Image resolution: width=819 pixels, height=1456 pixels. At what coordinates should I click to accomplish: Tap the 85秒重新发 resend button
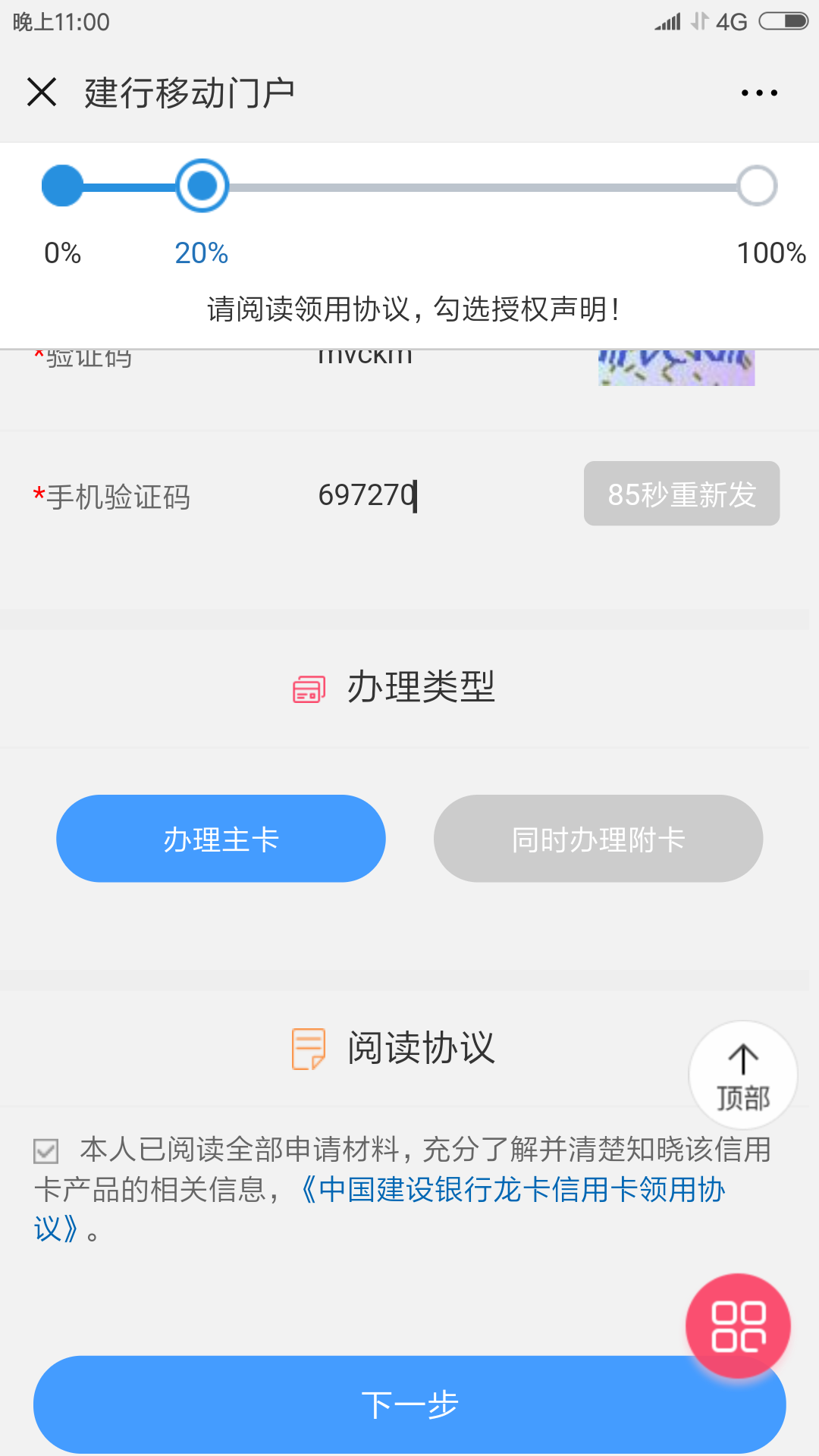681,494
